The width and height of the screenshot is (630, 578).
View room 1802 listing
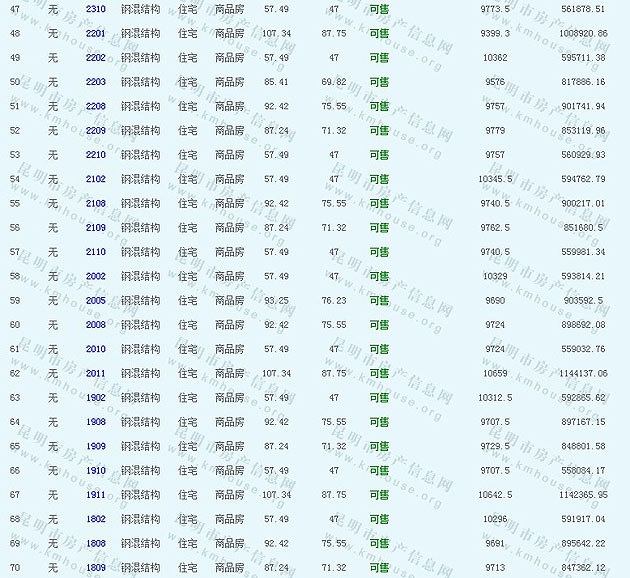pos(96,519)
